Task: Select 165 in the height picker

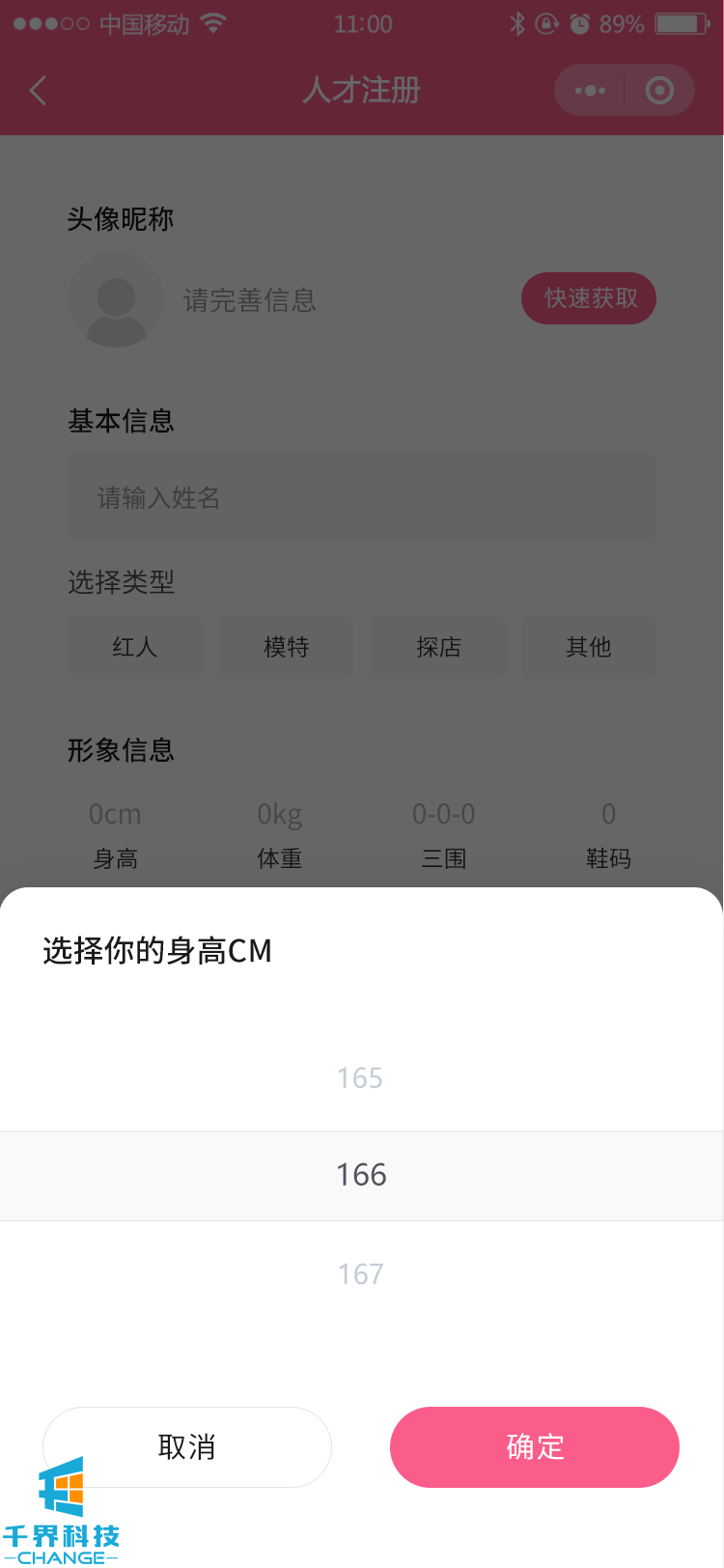Action: coord(360,1078)
